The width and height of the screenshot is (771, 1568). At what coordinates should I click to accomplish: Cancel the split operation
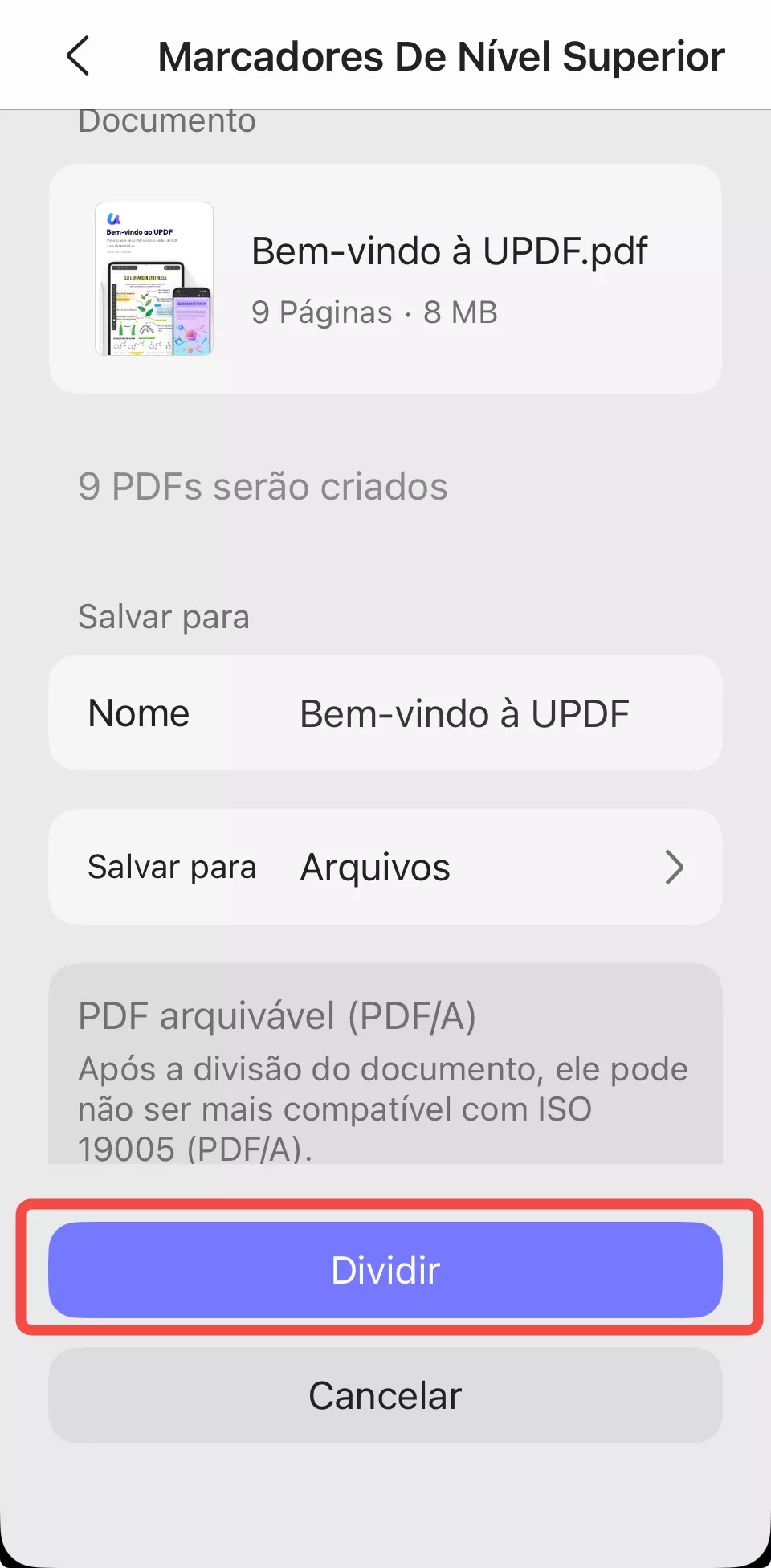[x=385, y=1395]
